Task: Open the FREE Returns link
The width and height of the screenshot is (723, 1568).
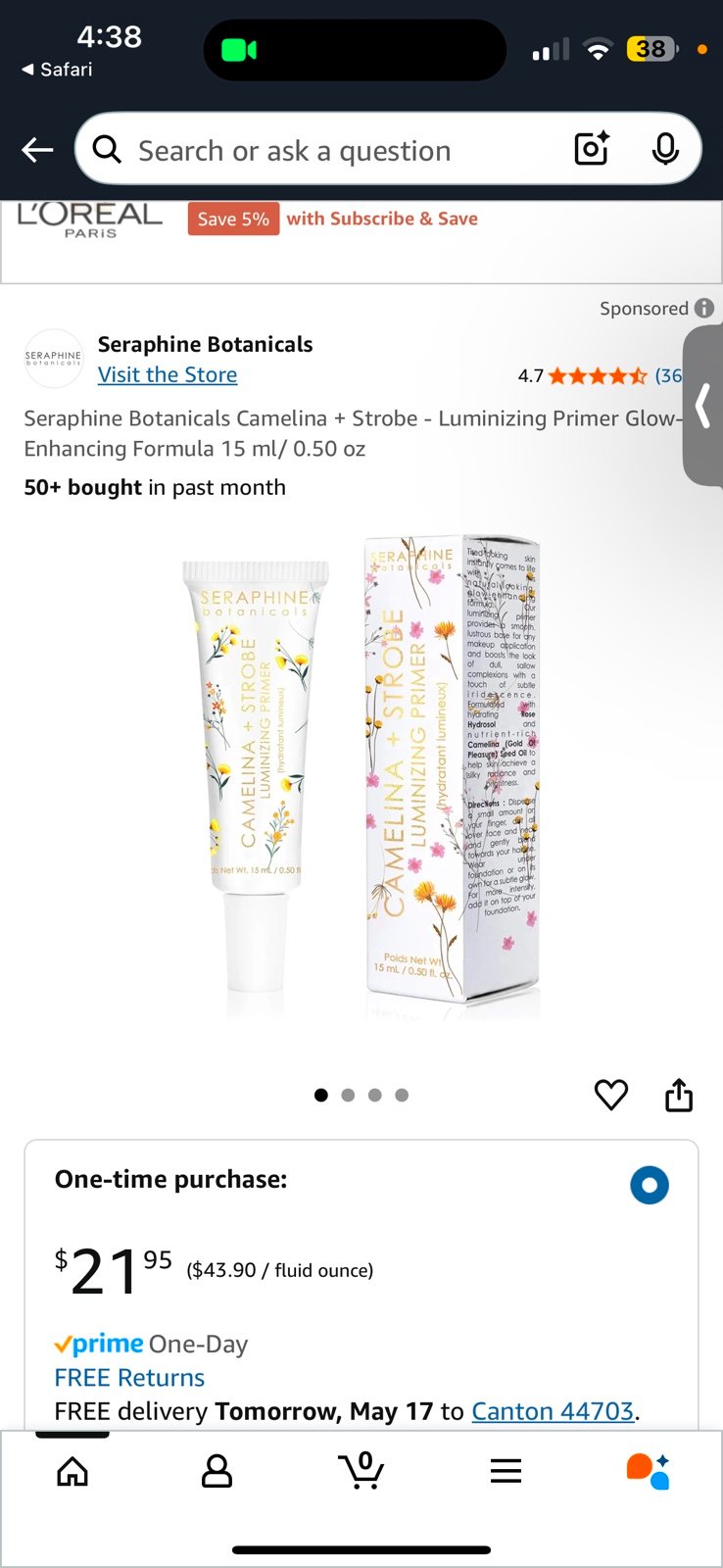Action: [129, 1378]
